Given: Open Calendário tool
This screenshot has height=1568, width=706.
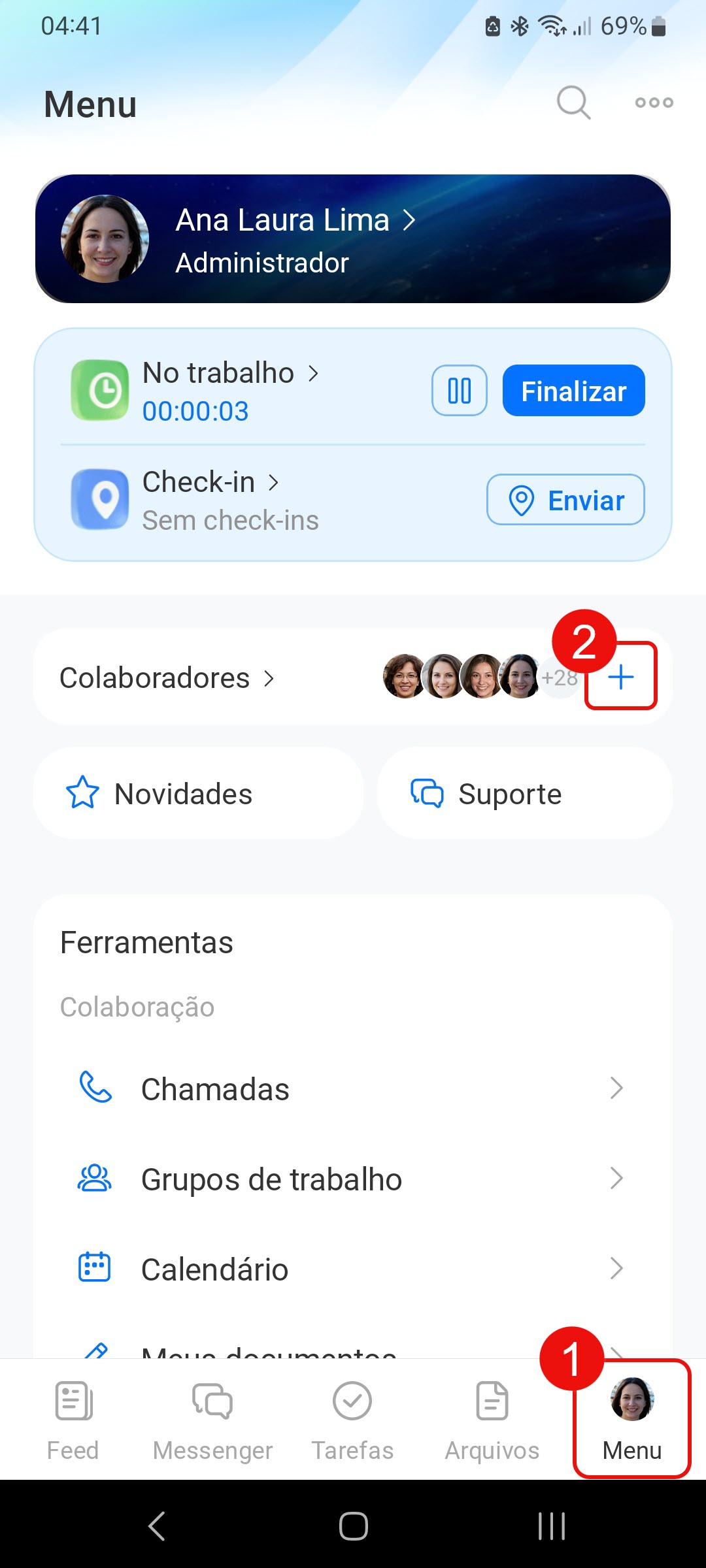Looking at the screenshot, I should [352, 1269].
